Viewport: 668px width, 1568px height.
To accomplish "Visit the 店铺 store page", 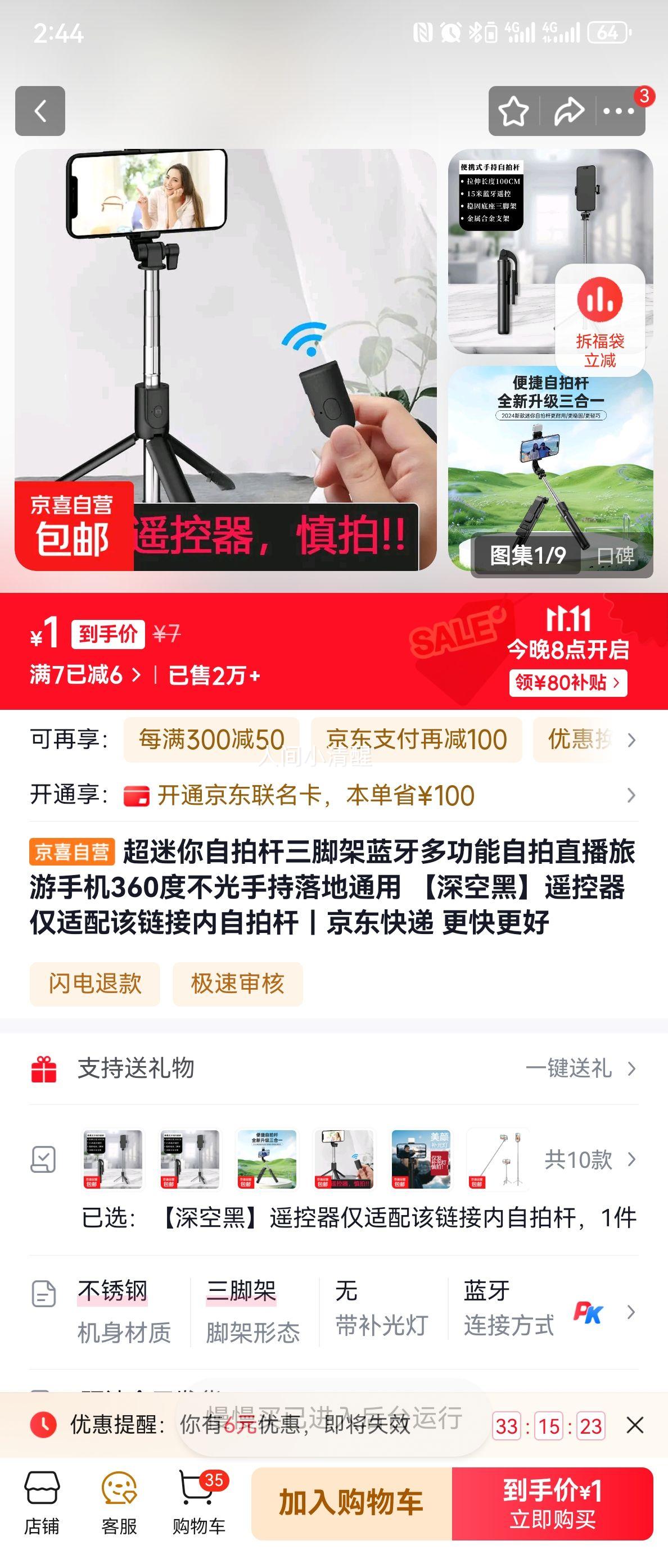I will pos(42,1503).
